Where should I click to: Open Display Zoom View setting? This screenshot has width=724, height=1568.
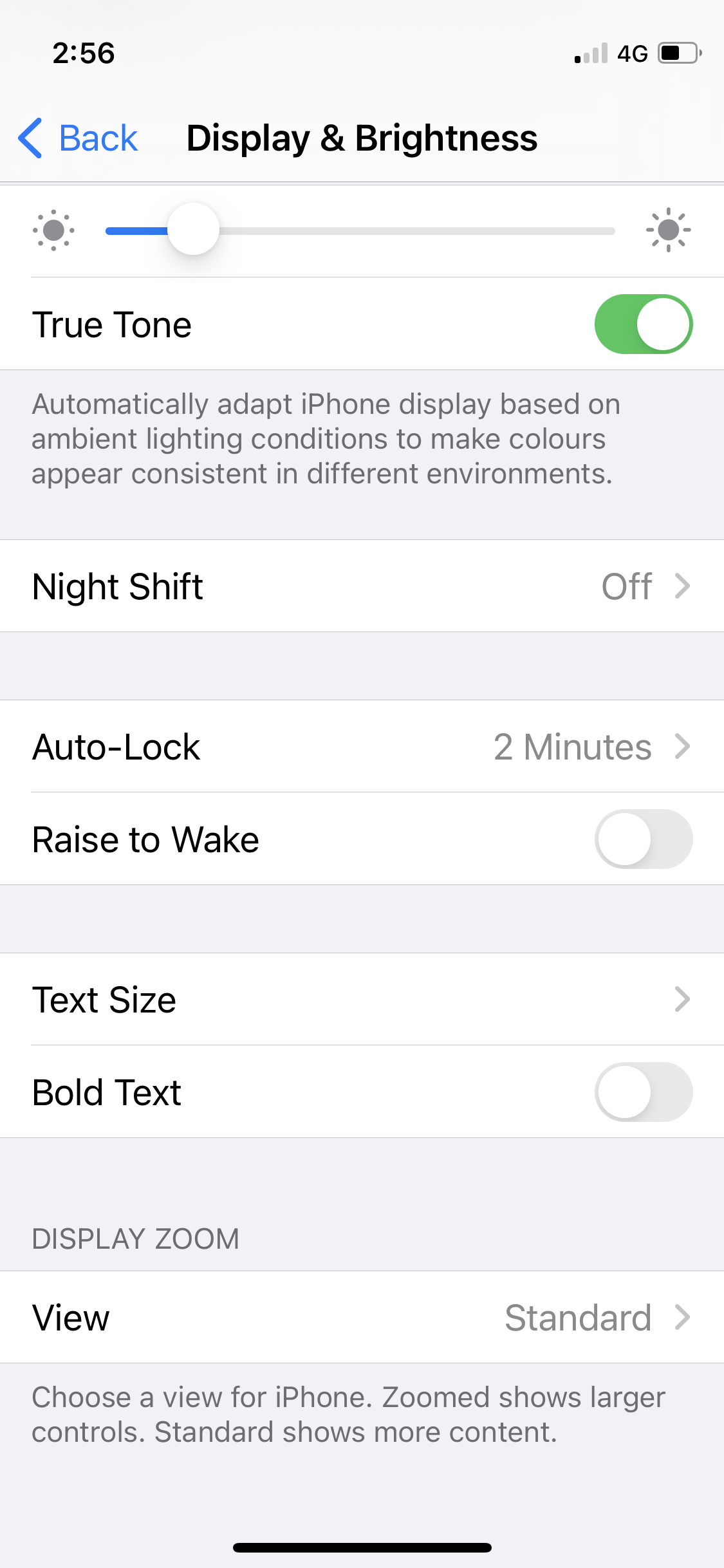point(362,1318)
